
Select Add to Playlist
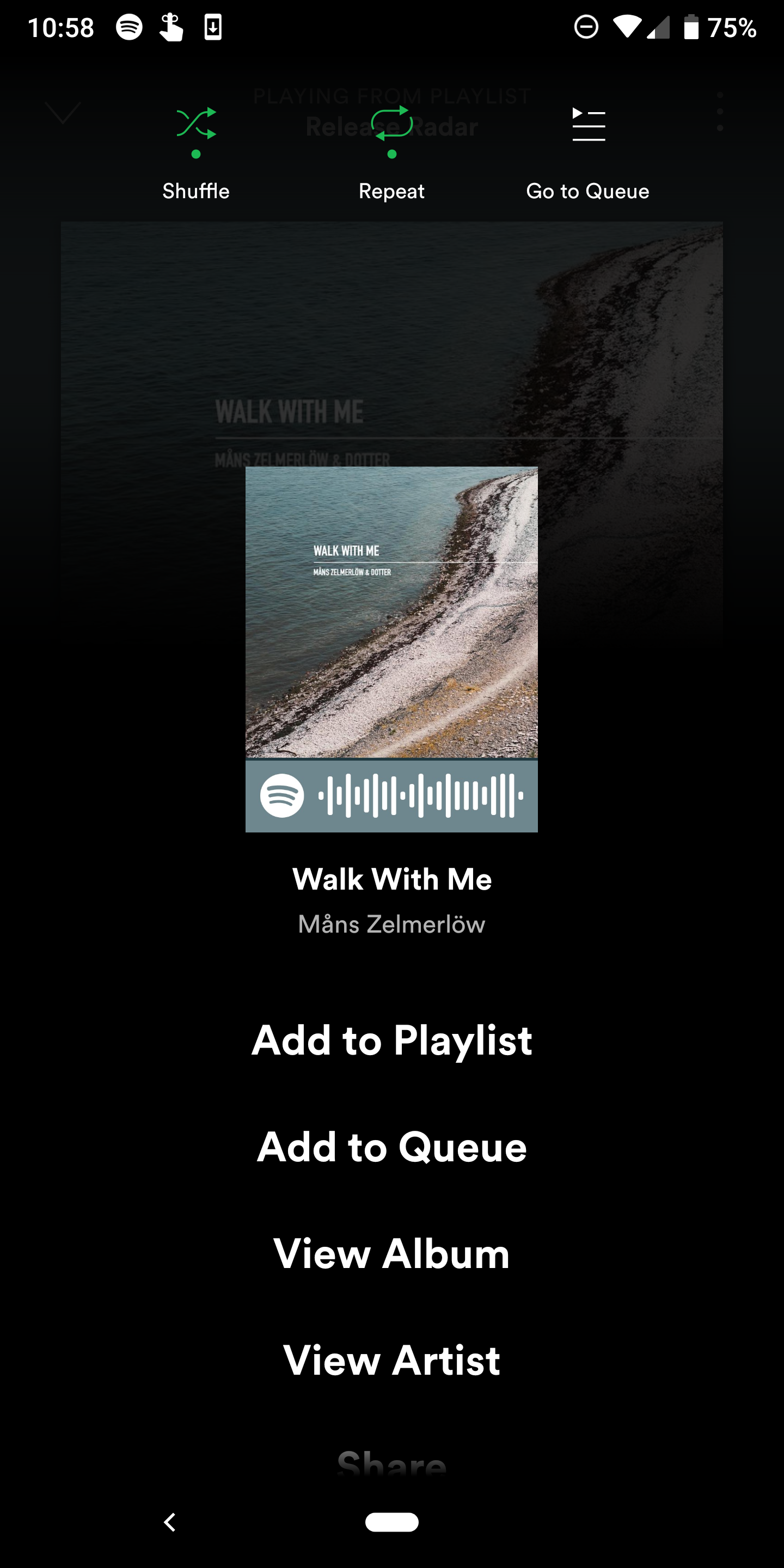pos(392,1040)
